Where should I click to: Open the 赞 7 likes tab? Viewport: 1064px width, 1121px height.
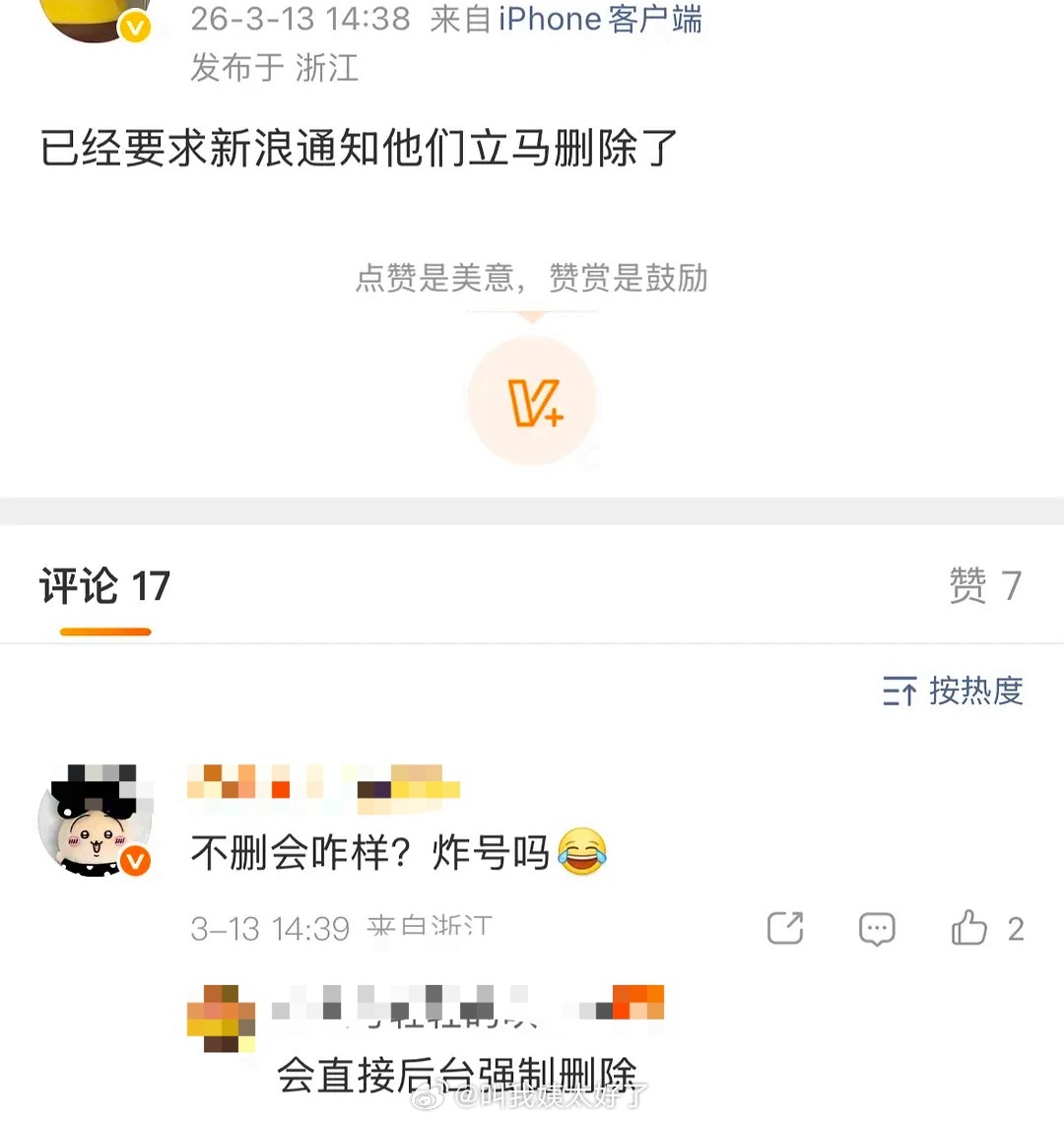click(985, 583)
